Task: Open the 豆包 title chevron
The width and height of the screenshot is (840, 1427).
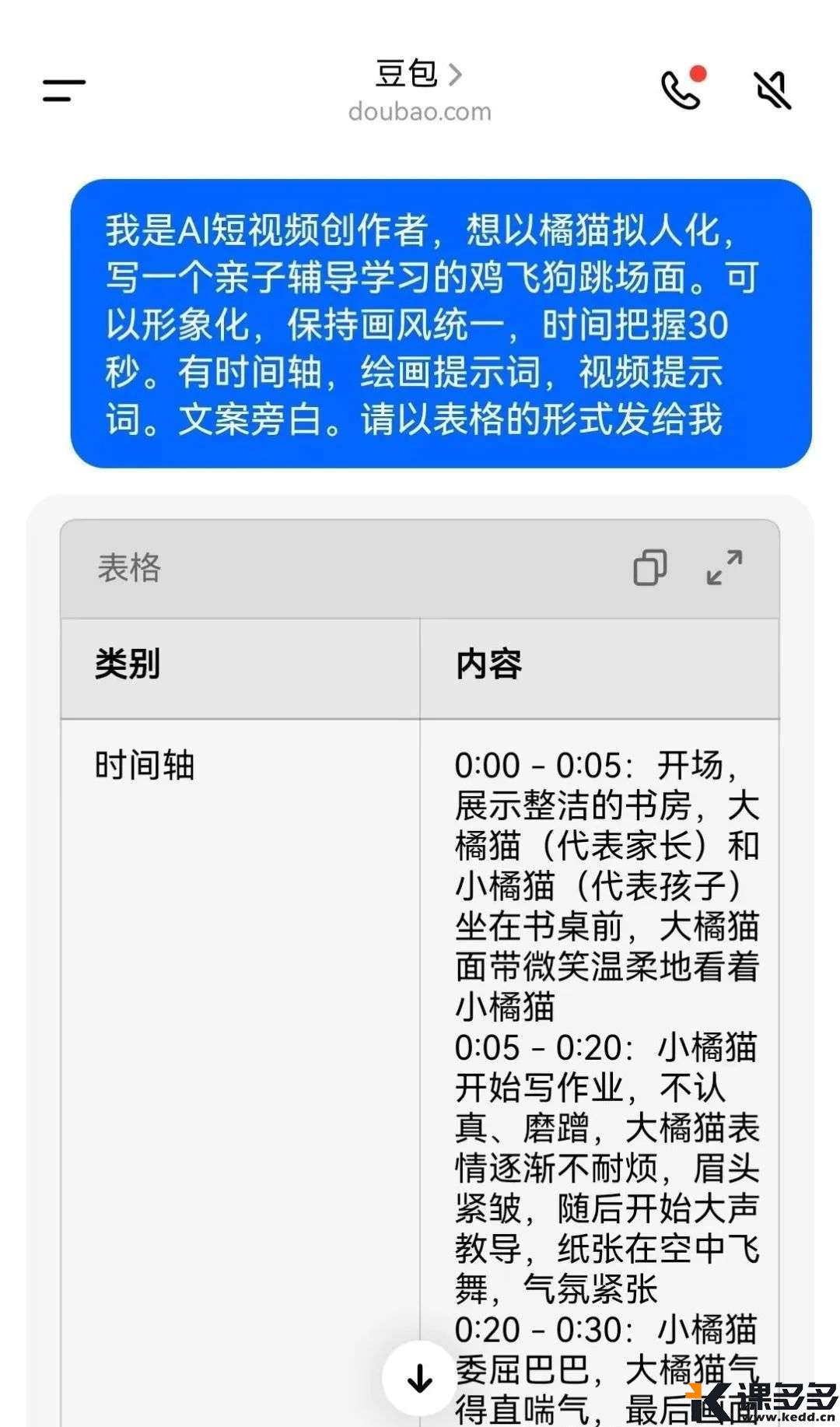Action: point(456,75)
